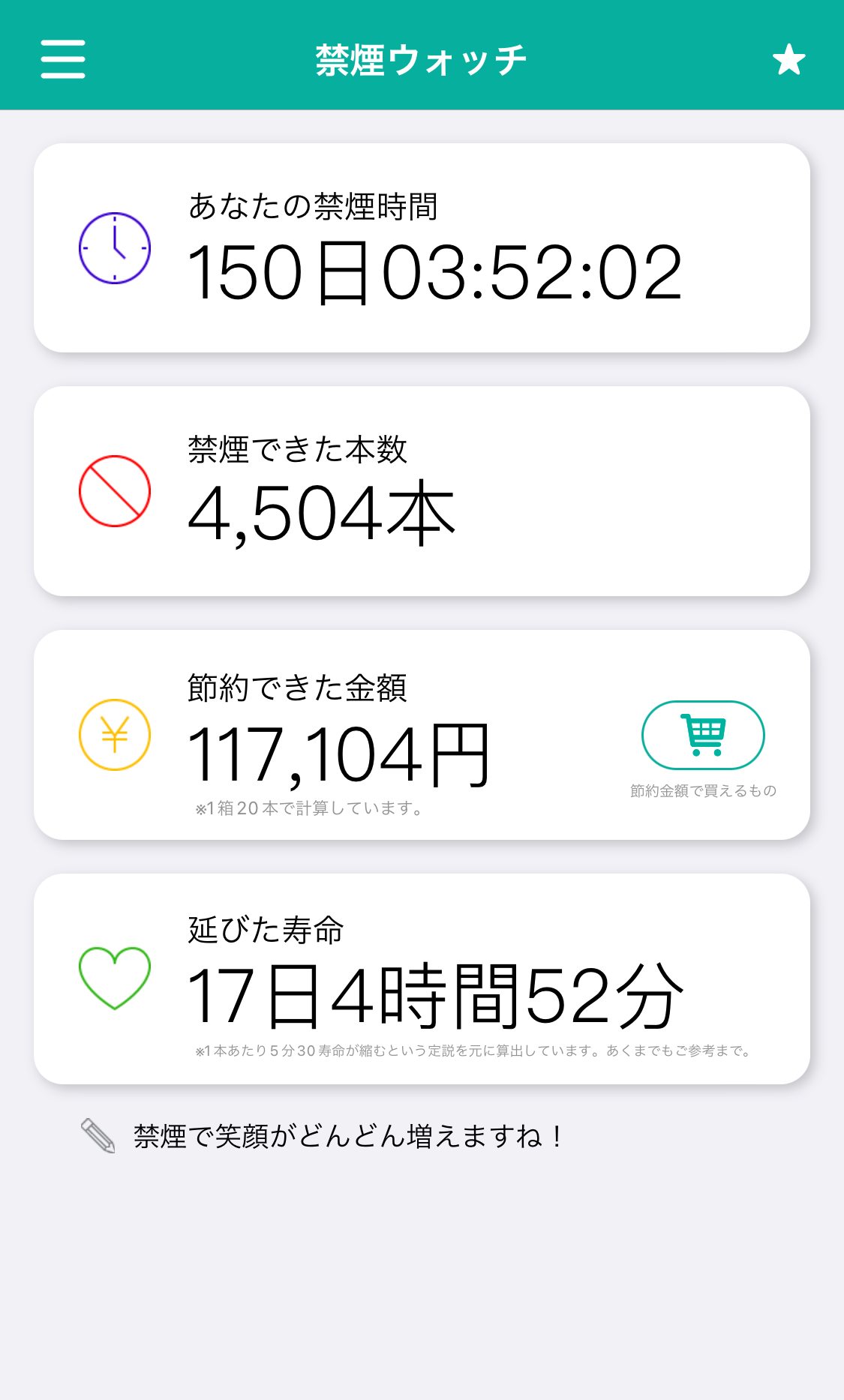Tap the star icon in header

point(788,59)
